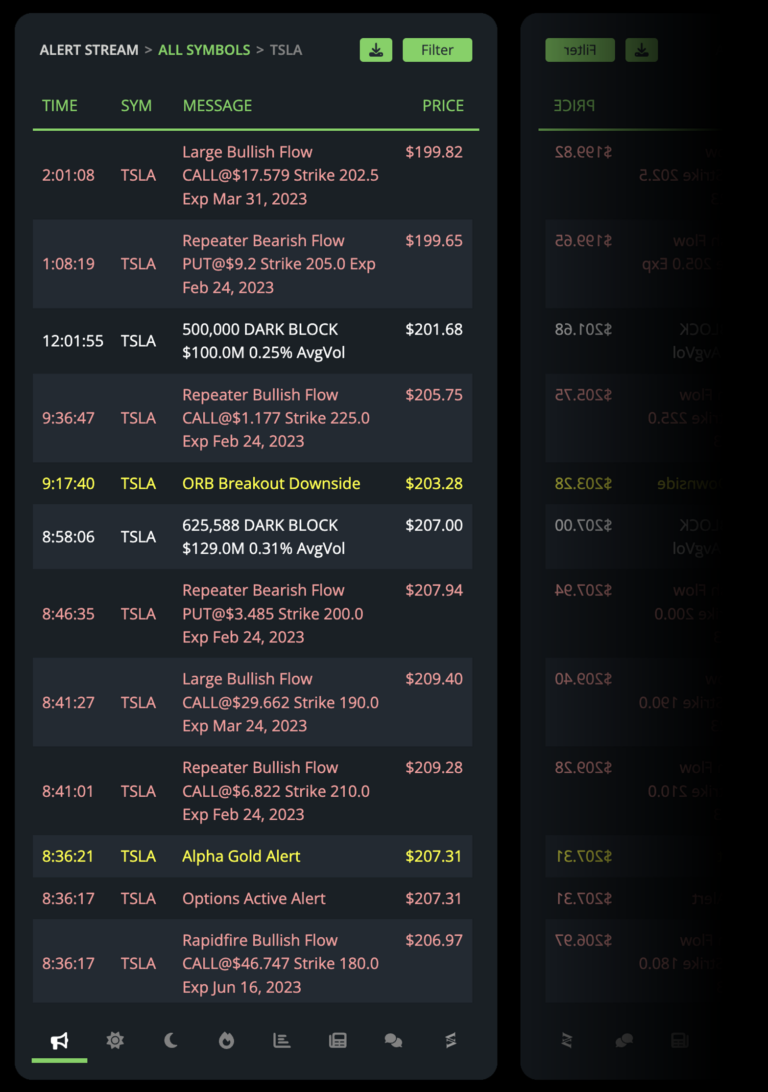
Task: Return to ALERT STREAM breadcrumb
Action: 89,50
